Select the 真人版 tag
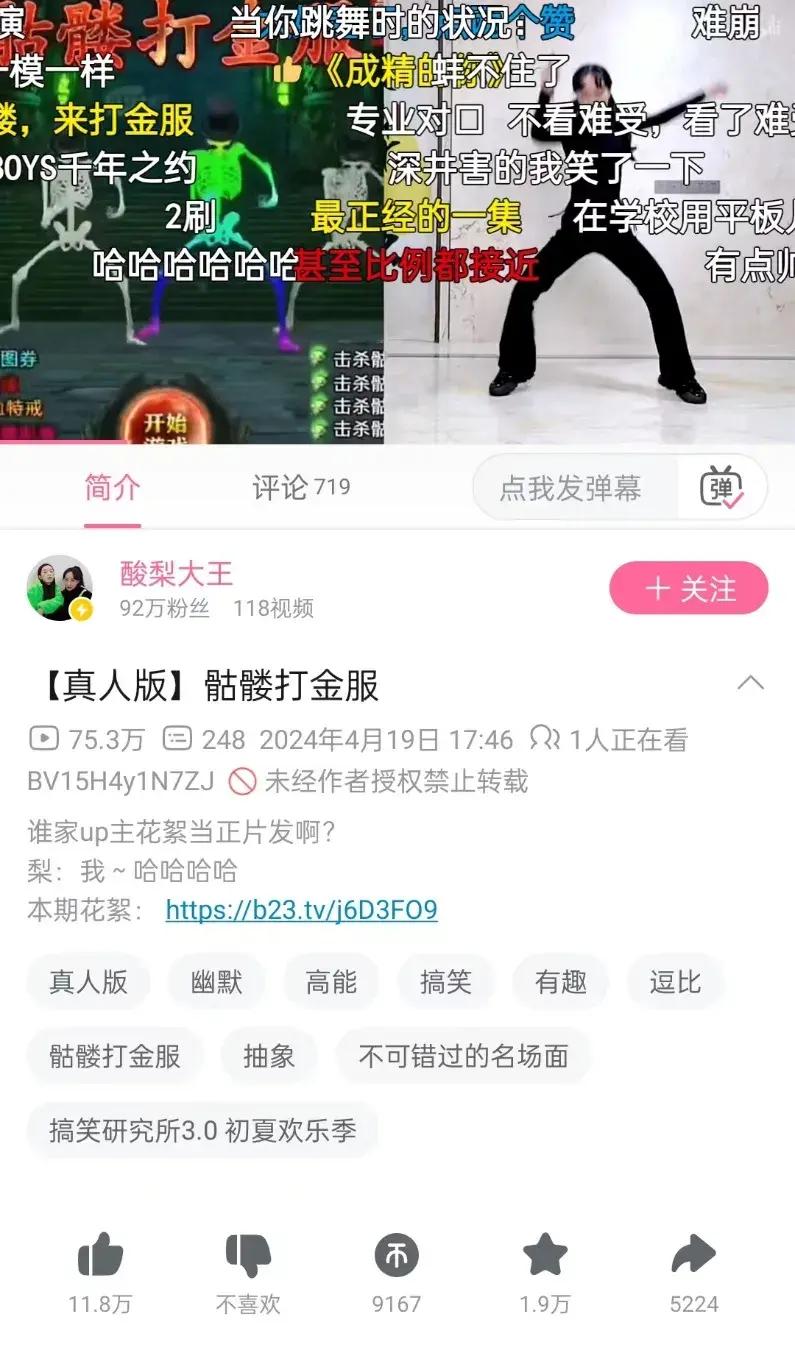 point(88,982)
